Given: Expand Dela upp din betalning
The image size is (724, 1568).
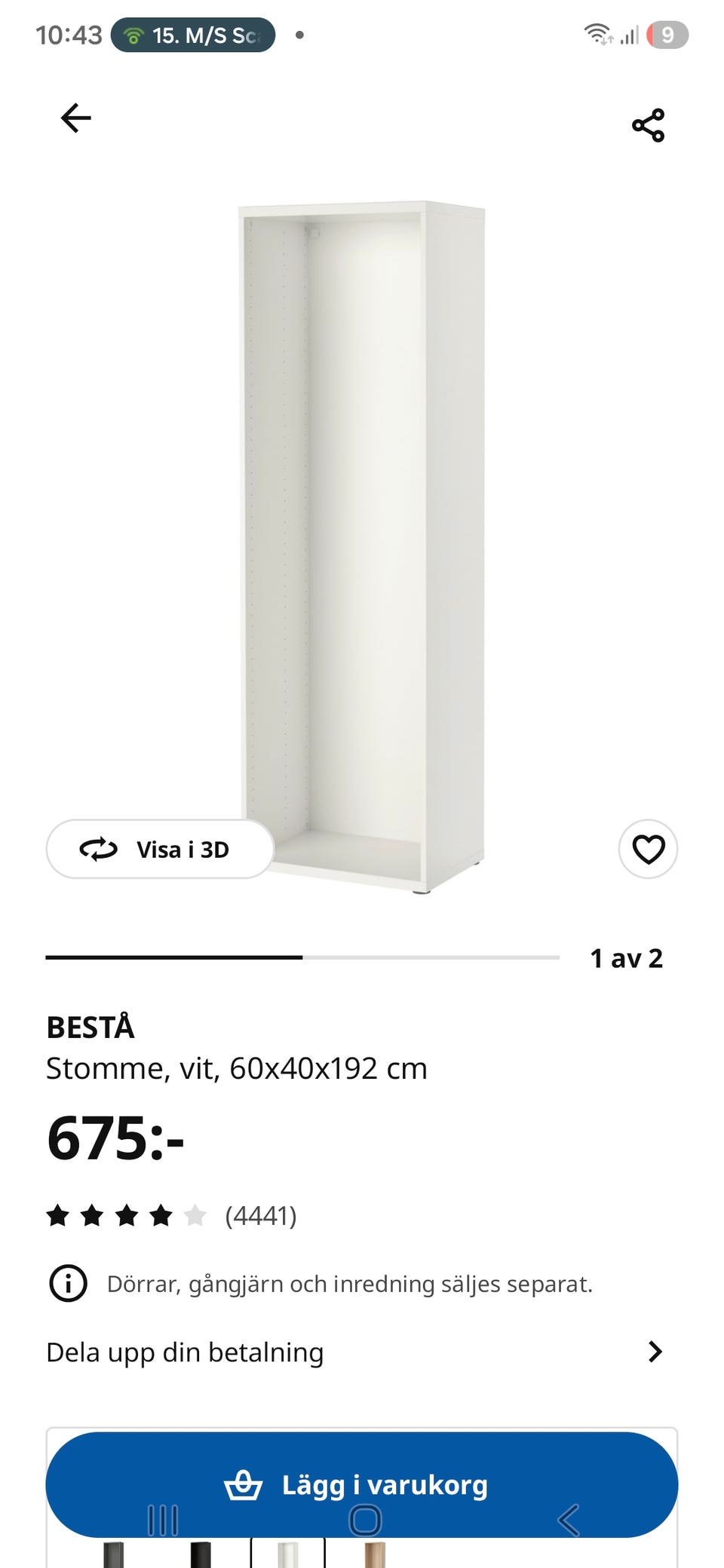Looking at the screenshot, I should tap(354, 1352).
